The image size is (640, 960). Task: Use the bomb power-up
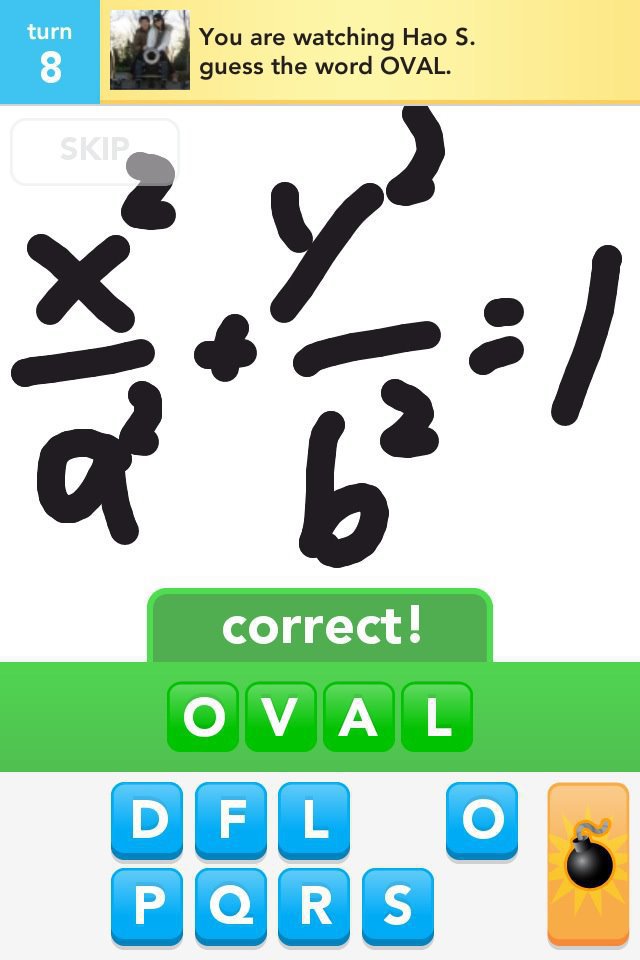588,864
